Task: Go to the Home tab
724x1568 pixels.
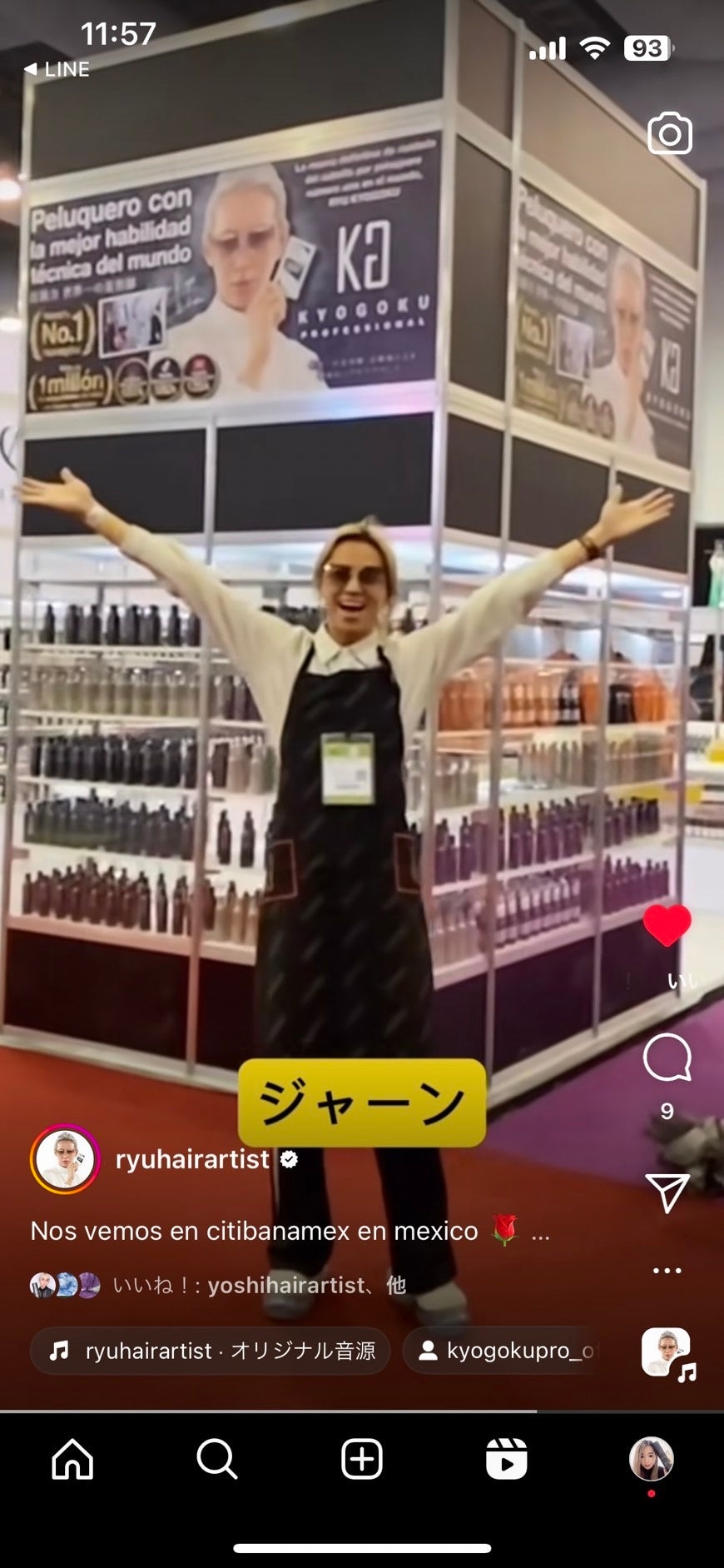Action: (72, 1459)
